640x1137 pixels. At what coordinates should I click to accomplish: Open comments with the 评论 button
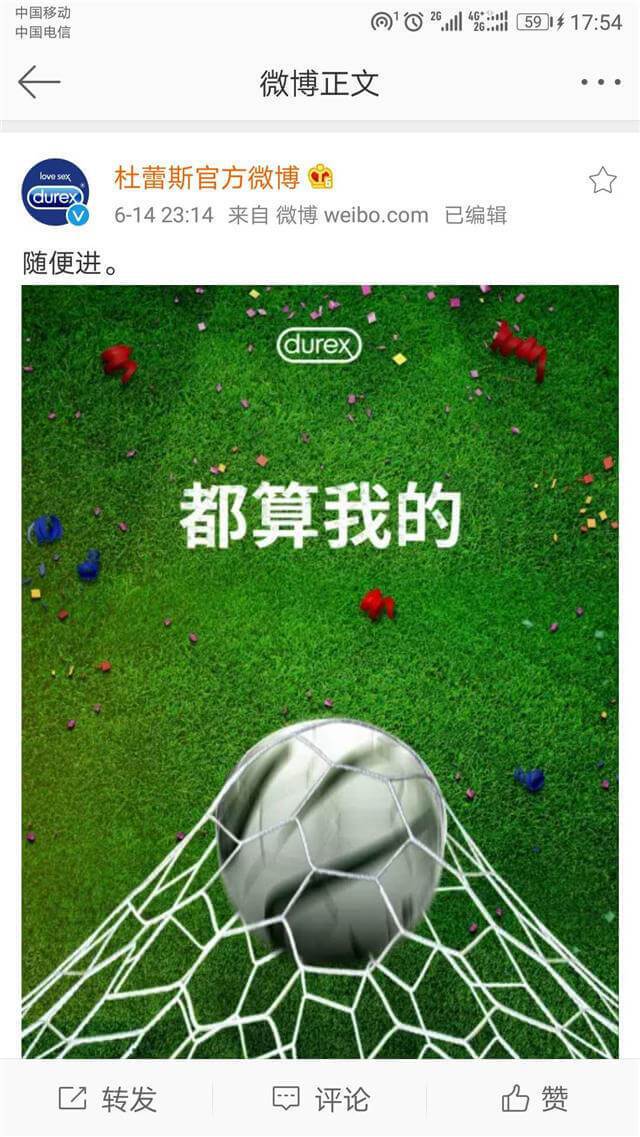(320, 1099)
